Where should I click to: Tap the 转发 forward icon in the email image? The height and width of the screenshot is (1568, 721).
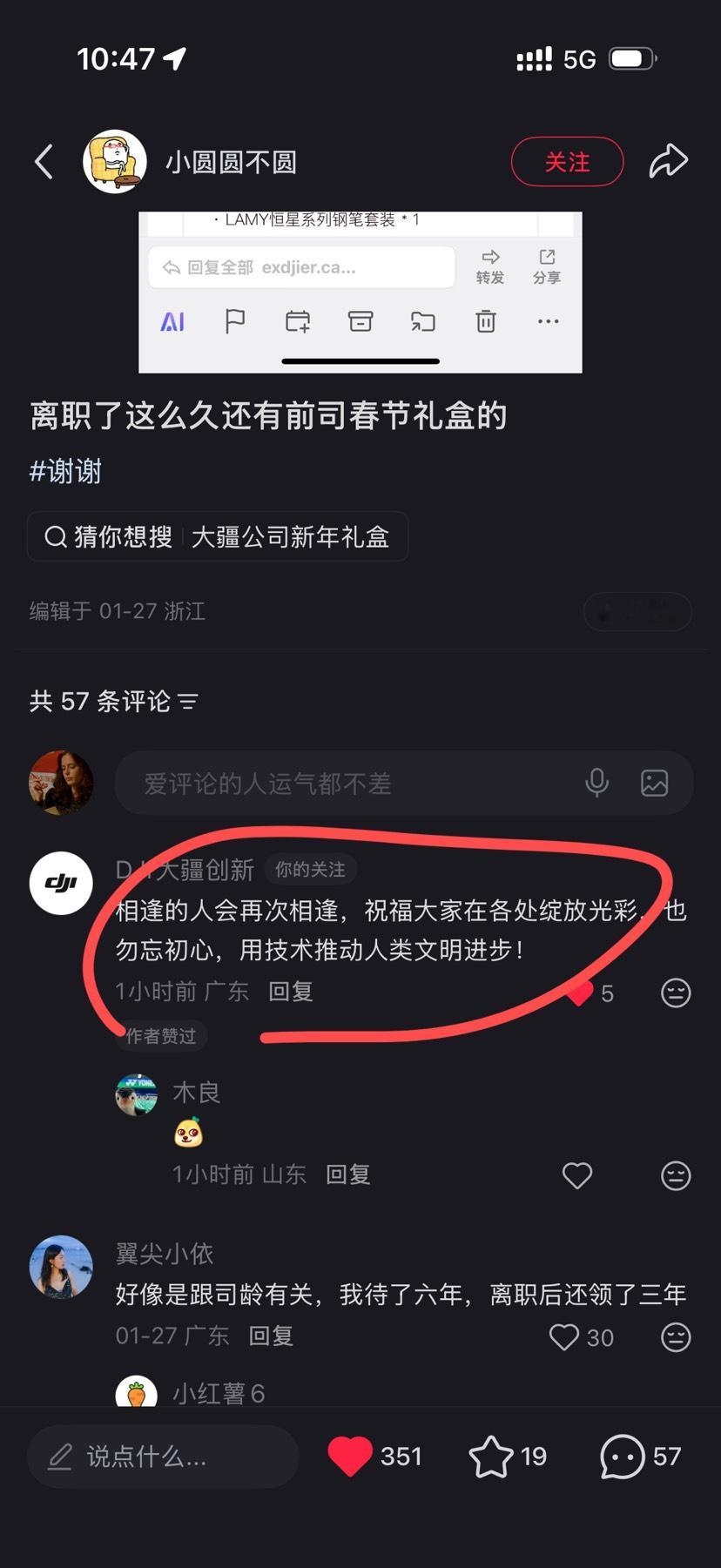tap(490, 264)
